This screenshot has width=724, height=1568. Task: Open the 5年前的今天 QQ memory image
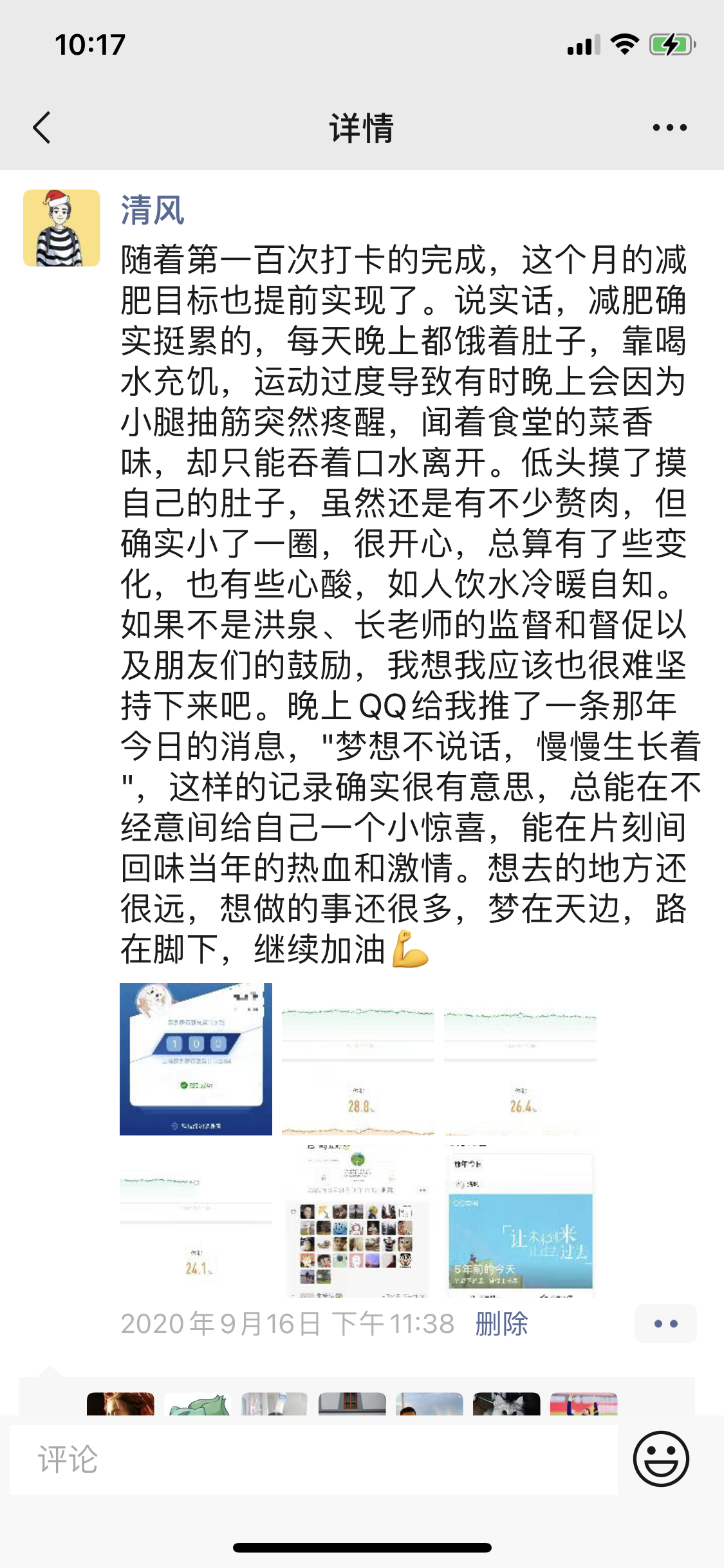(x=520, y=1221)
